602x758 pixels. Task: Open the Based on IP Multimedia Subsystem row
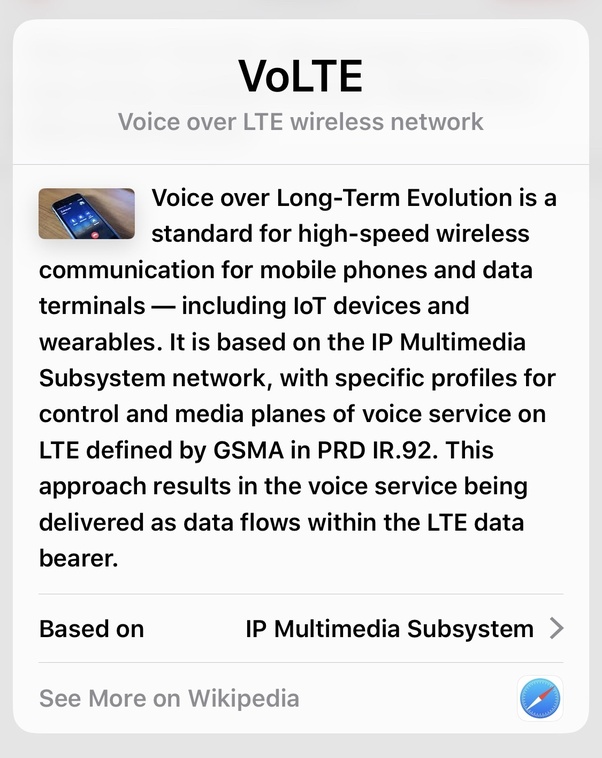(301, 629)
